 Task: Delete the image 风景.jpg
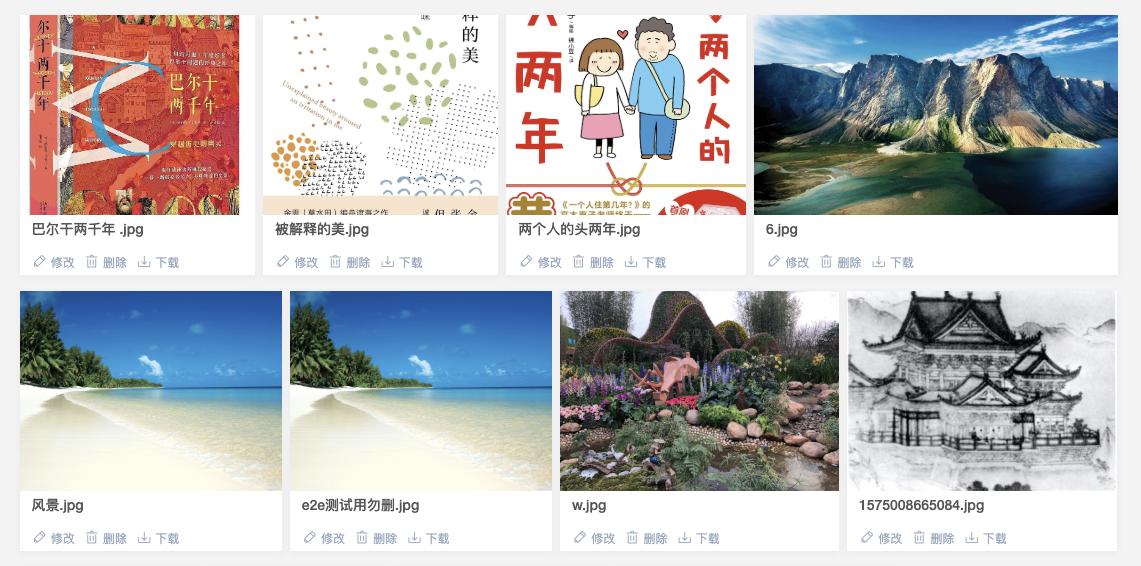tap(106, 538)
